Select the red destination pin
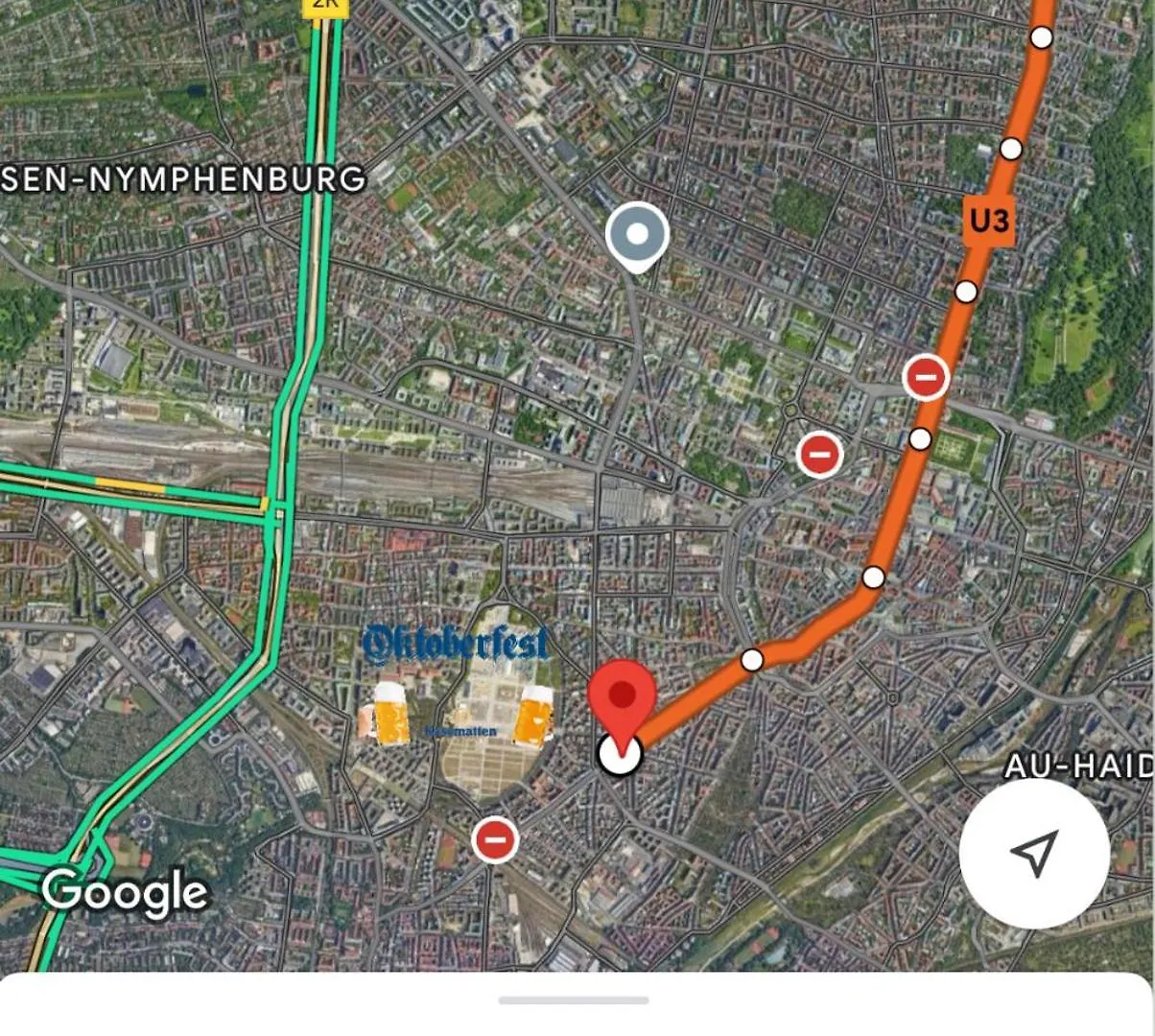The height and width of the screenshot is (1036, 1155). click(622, 698)
